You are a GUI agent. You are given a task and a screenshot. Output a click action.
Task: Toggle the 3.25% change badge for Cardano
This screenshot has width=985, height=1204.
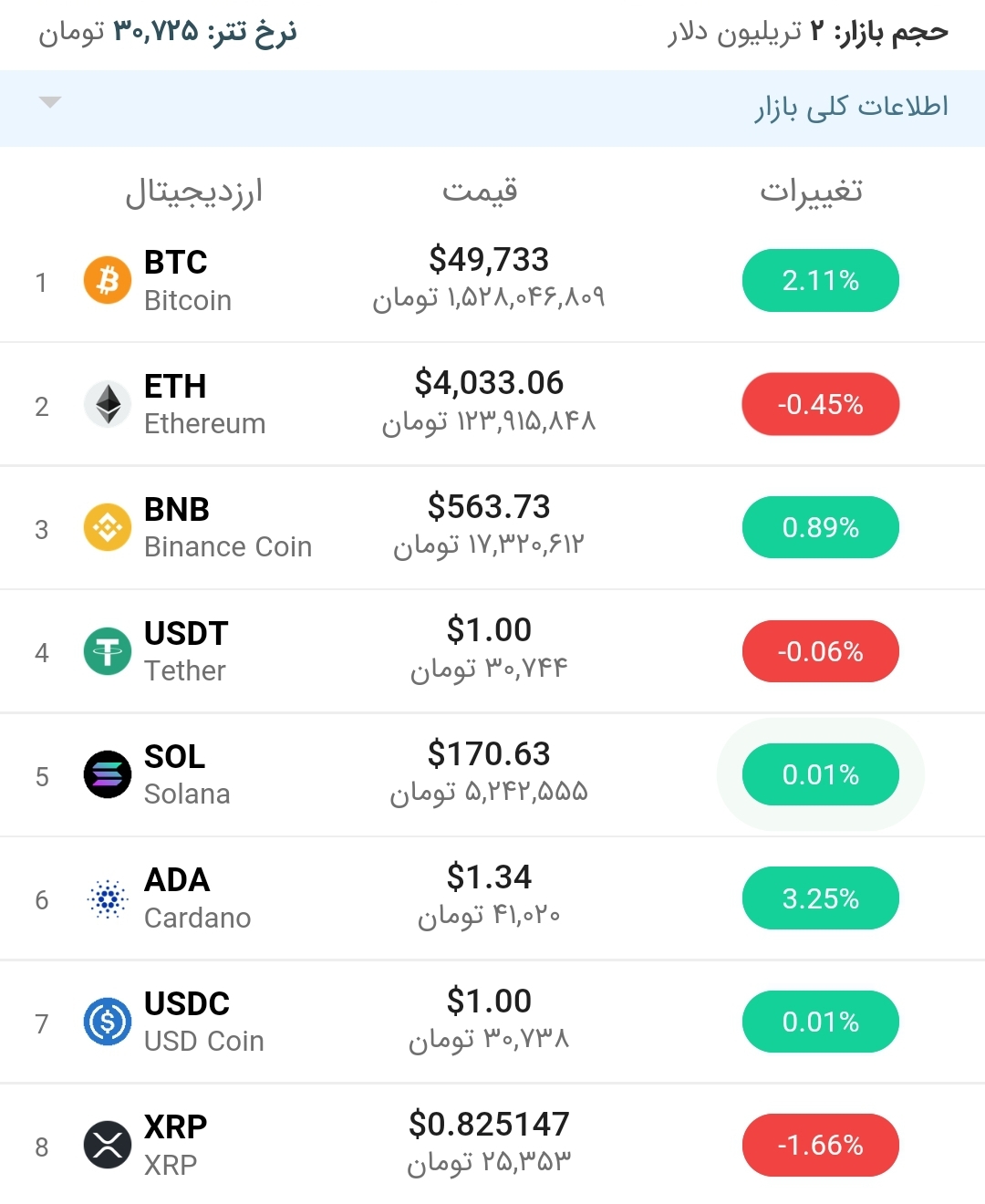click(x=820, y=898)
